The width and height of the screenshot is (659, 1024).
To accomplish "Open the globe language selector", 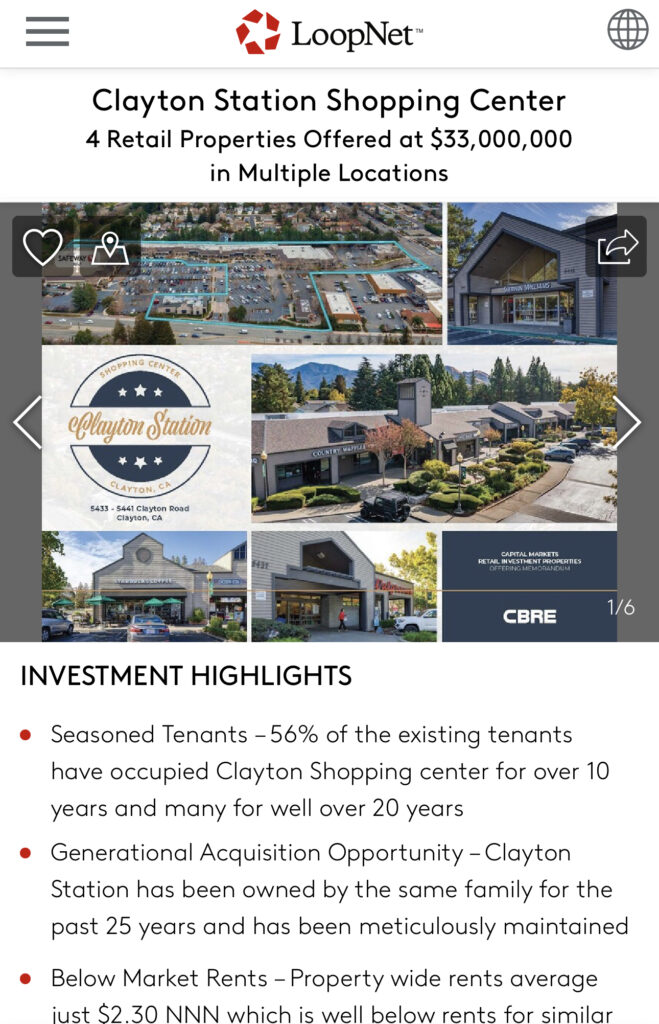I will pyautogui.click(x=627, y=31).
